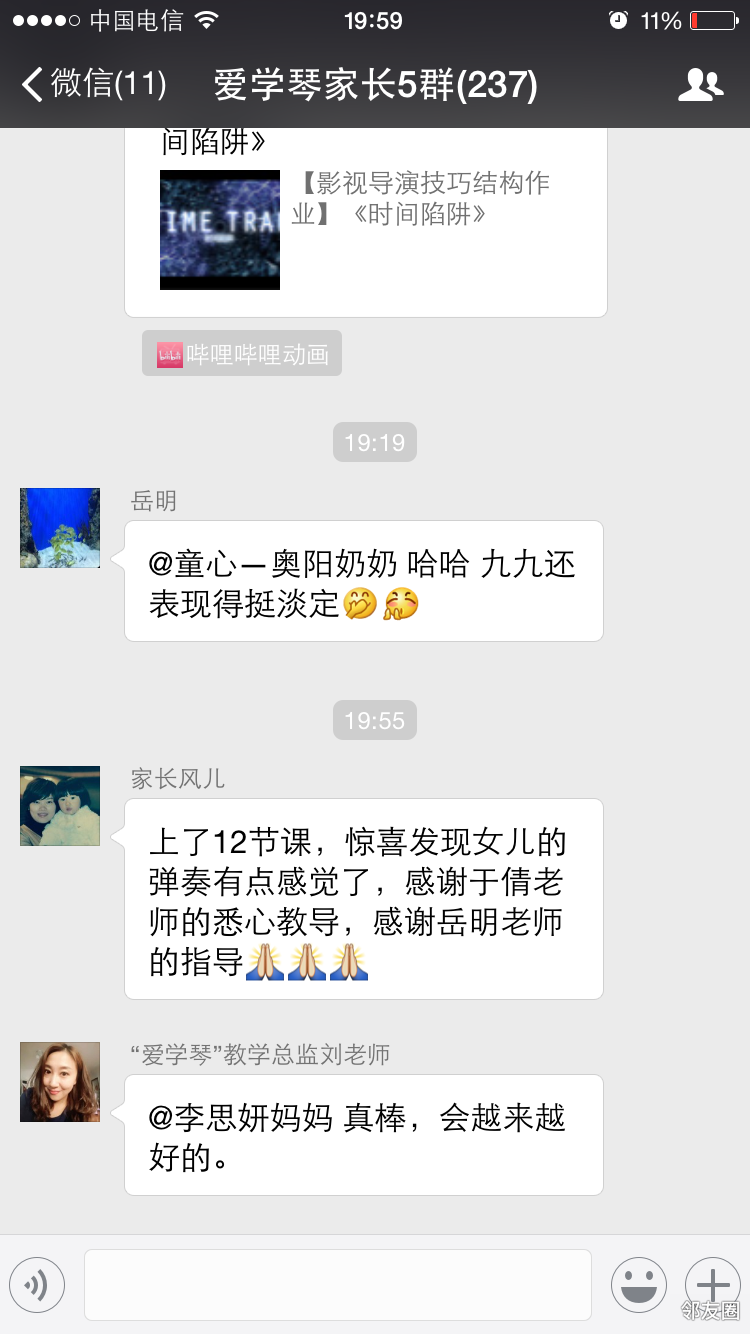Open the plus attachments menu
750x1334 pixels.
click(712, 1283)
